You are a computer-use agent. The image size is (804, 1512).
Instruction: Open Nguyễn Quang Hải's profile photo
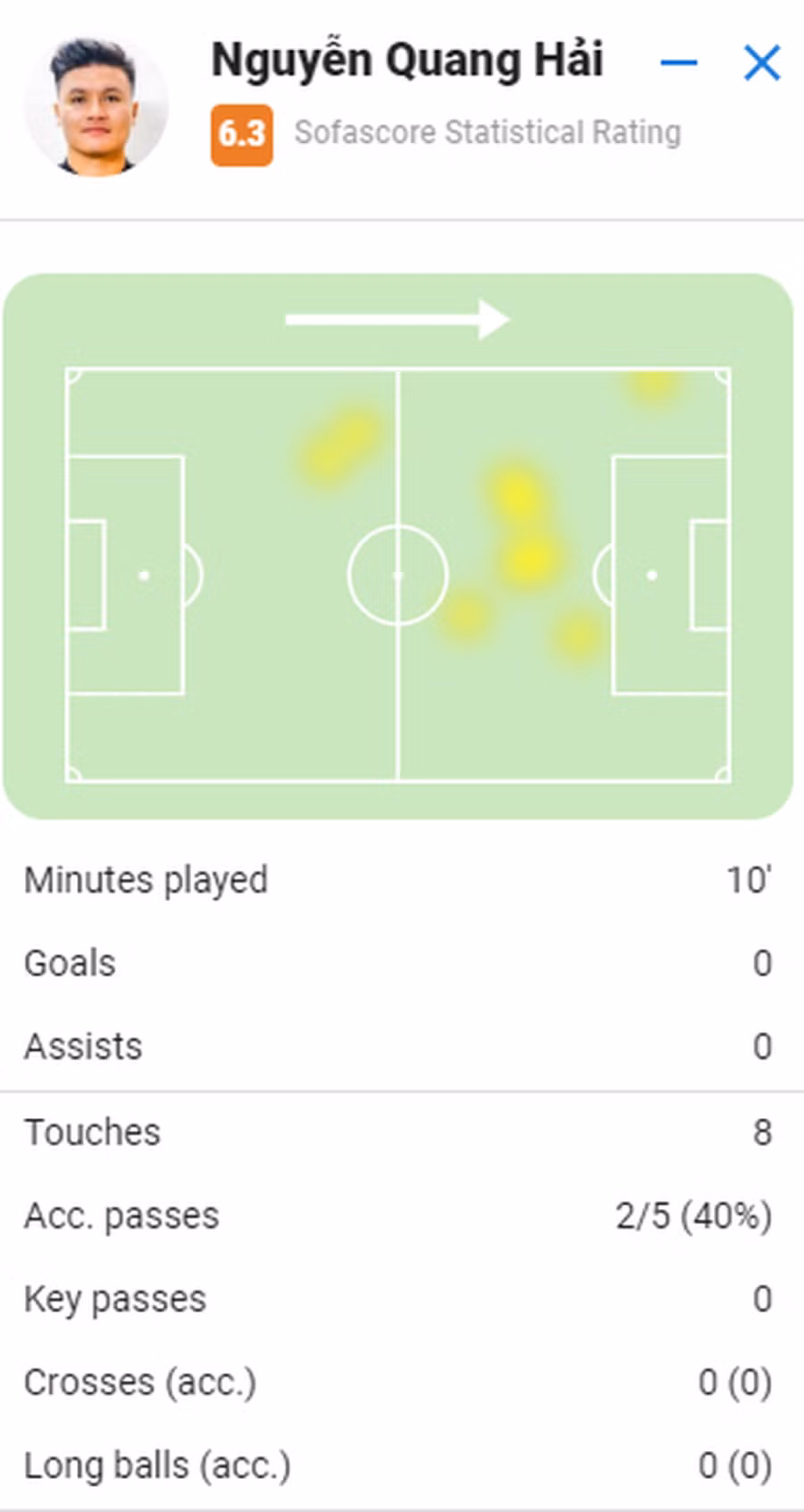click(x=96, y=105)
